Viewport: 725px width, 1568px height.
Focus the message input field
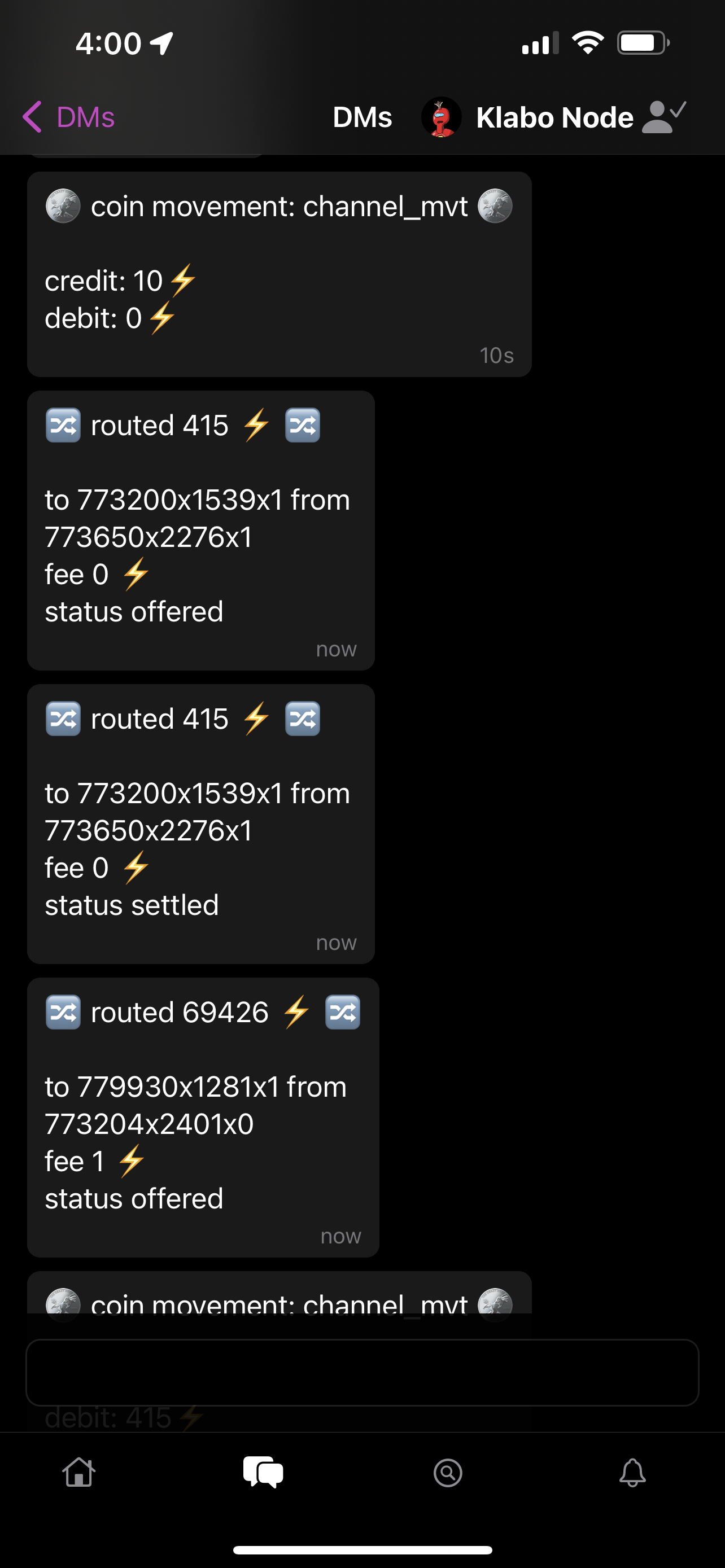[x=362, y=1372]
